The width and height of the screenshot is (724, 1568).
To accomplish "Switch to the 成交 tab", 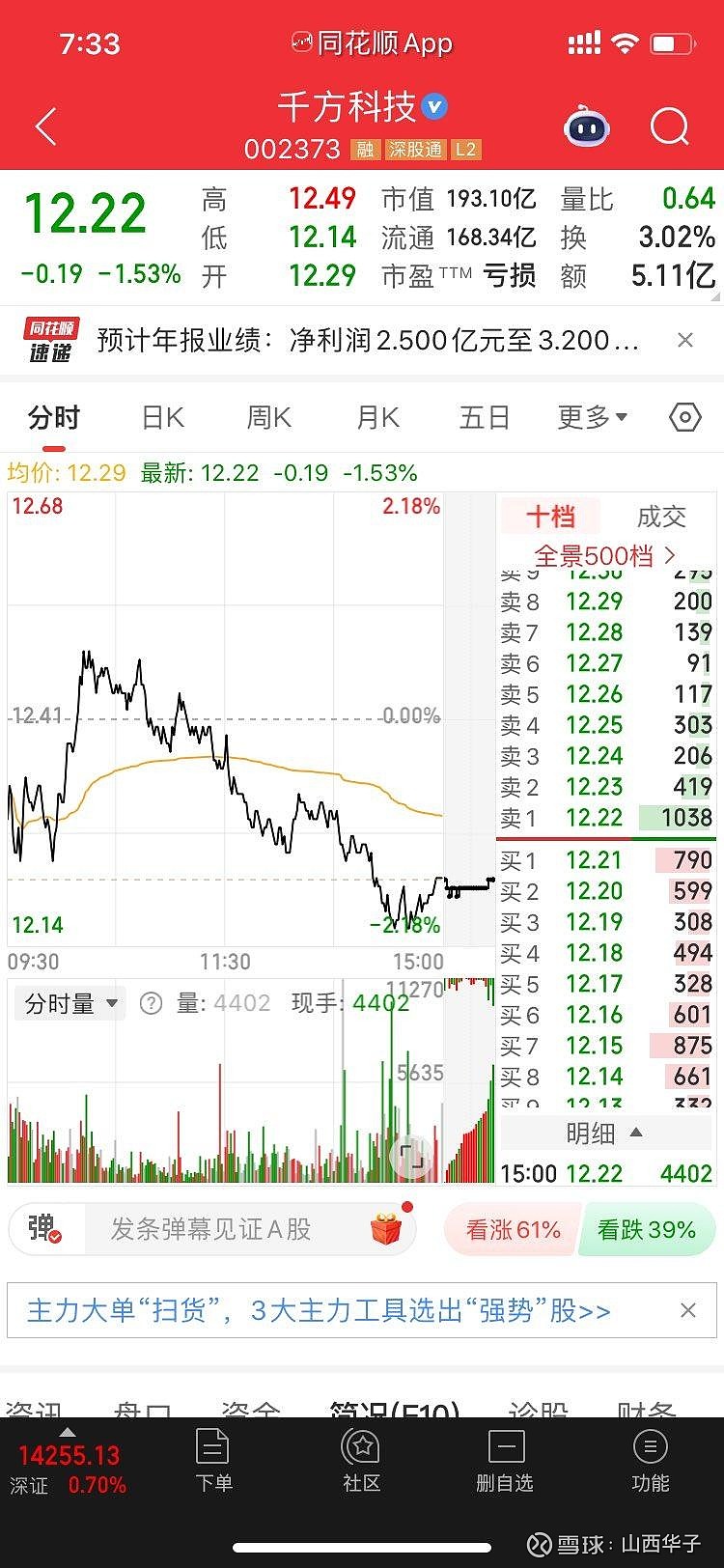I will (661, 517).
